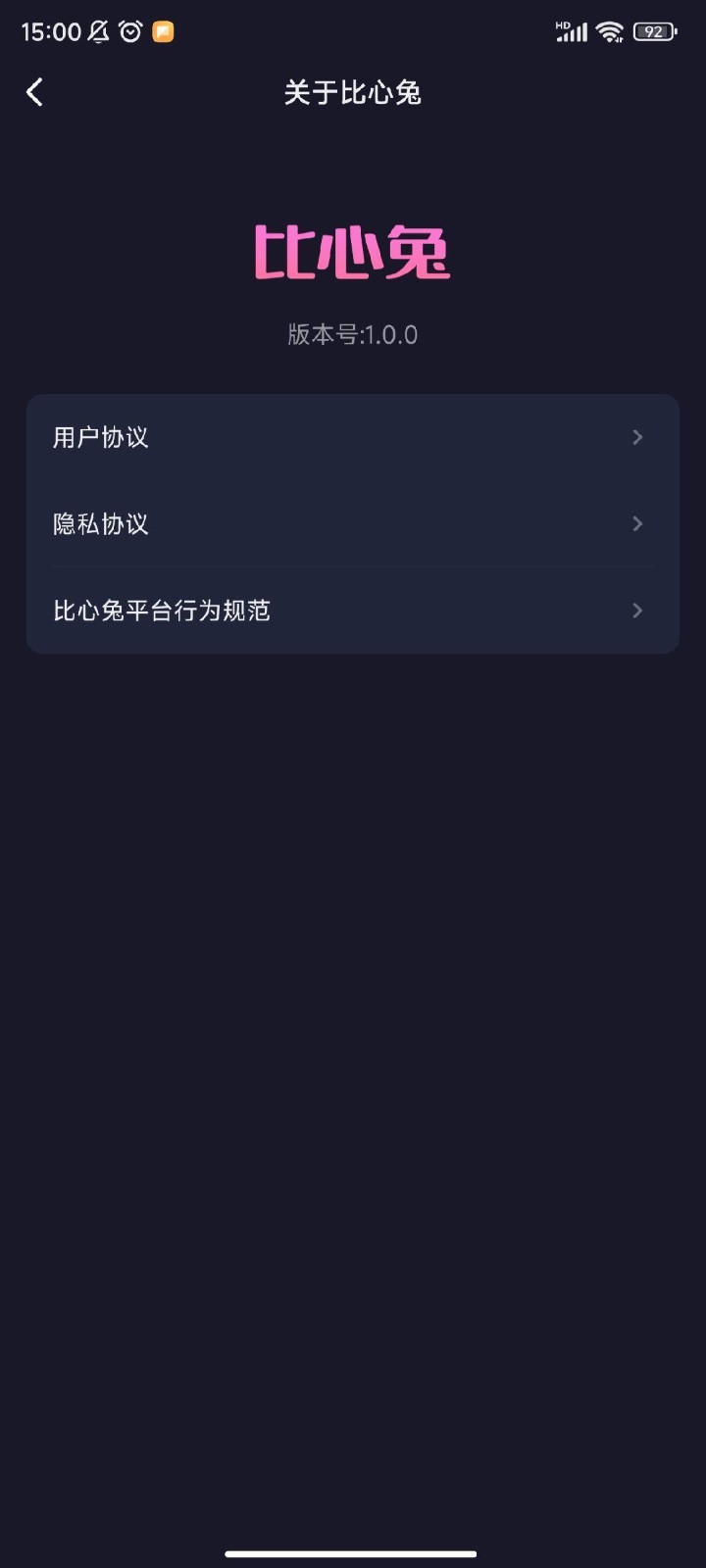Open the 隐私协议 privacy policy

point(101,523)
